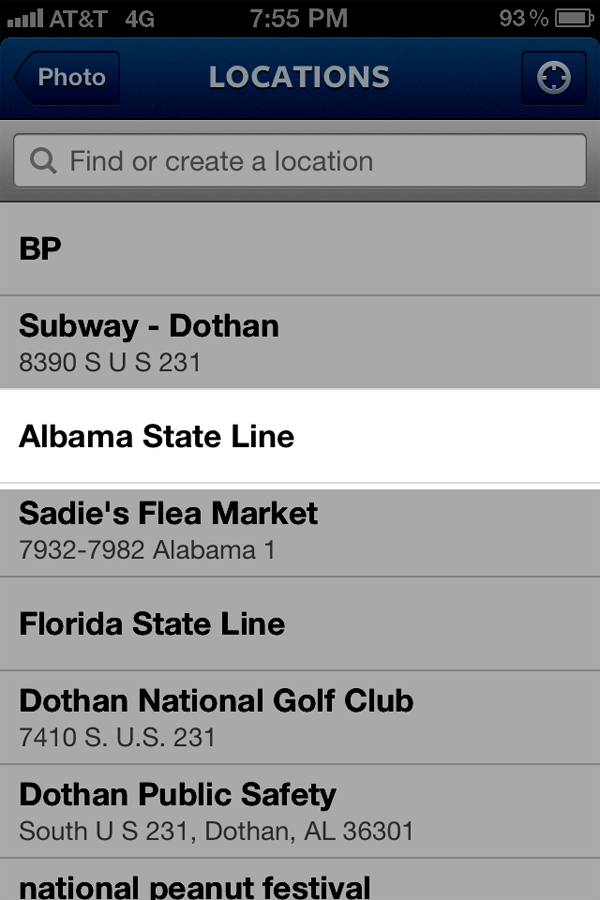
Task: Select BP as the location
Action: [300, 250]
